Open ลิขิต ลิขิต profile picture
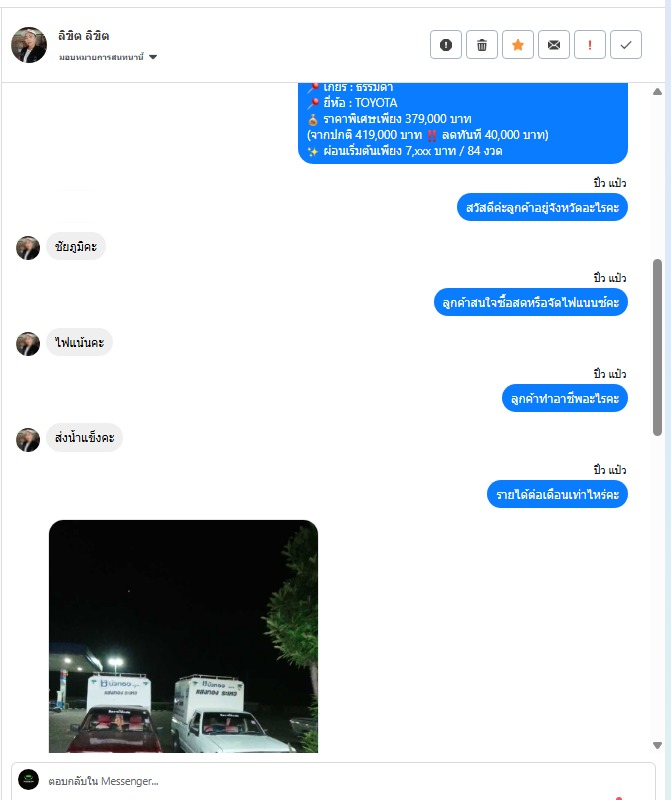The width and height of the screenshot is (671, 800). point(29,45)
